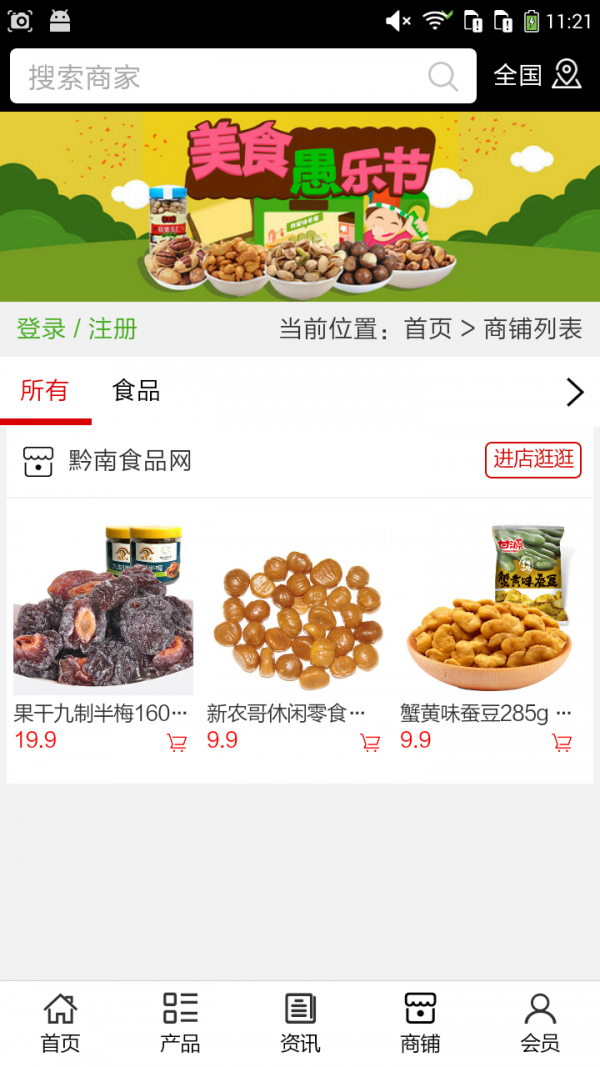Switch to the 食品 category tab

[136, 391]
